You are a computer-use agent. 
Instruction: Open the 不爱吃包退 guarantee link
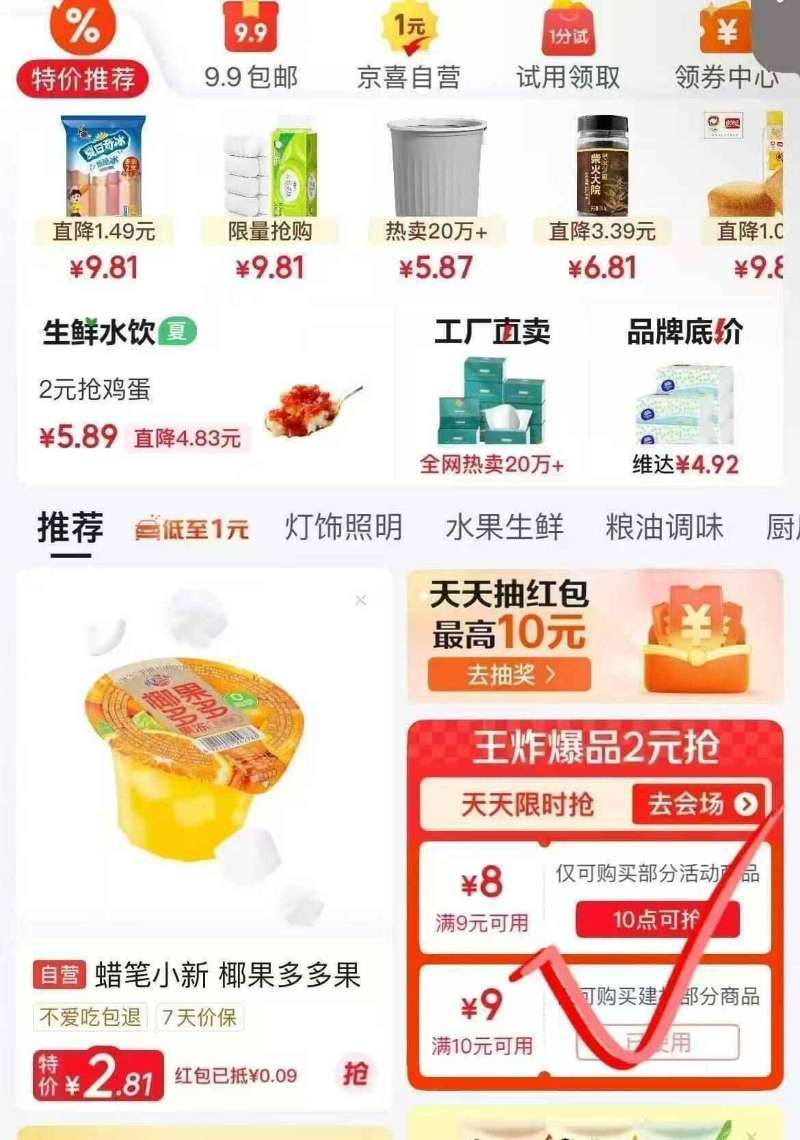pos(91,1015)
